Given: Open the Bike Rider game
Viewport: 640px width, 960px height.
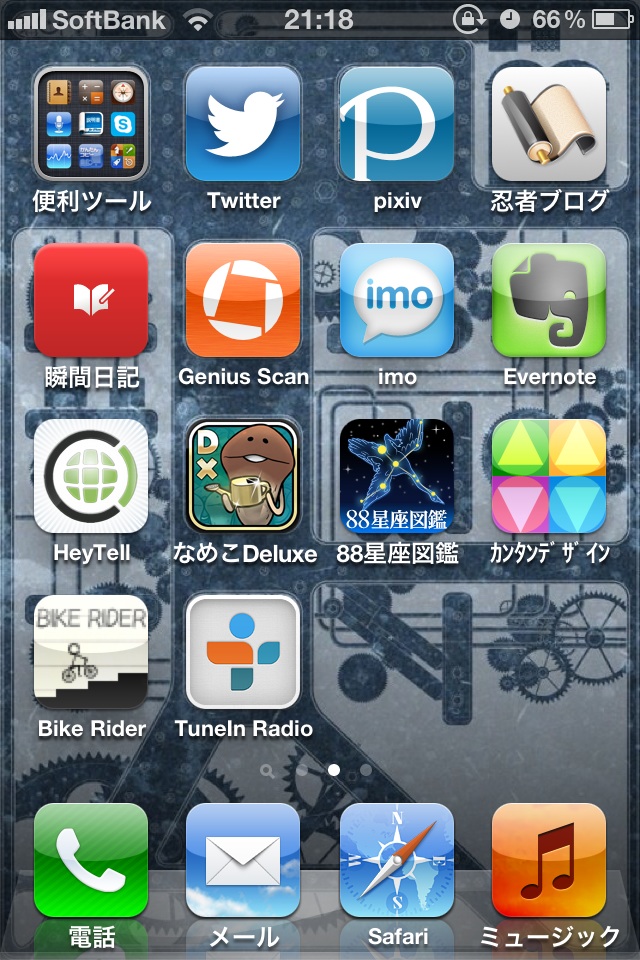Looking at the screenshot, I should [91, 652].
